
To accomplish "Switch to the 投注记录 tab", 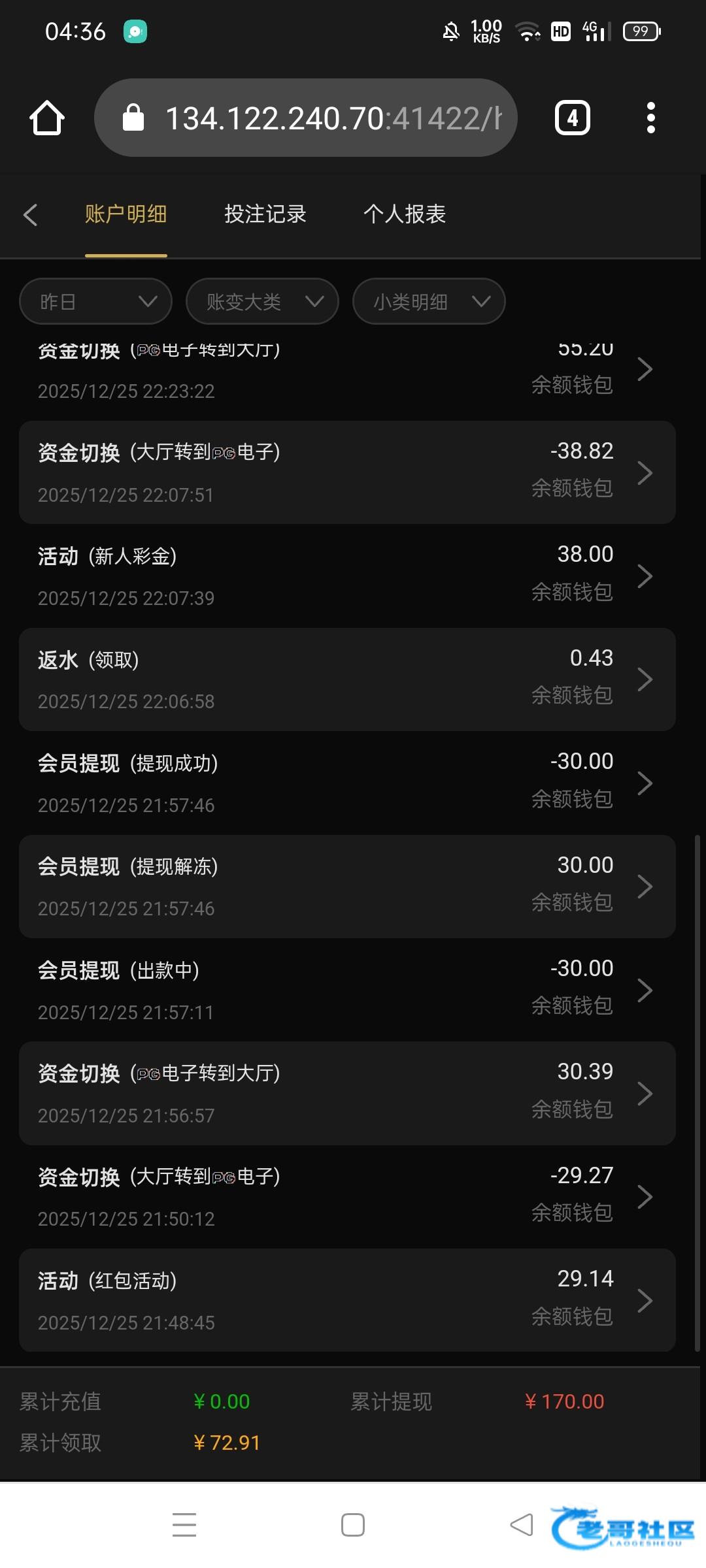I will point(265,214).
